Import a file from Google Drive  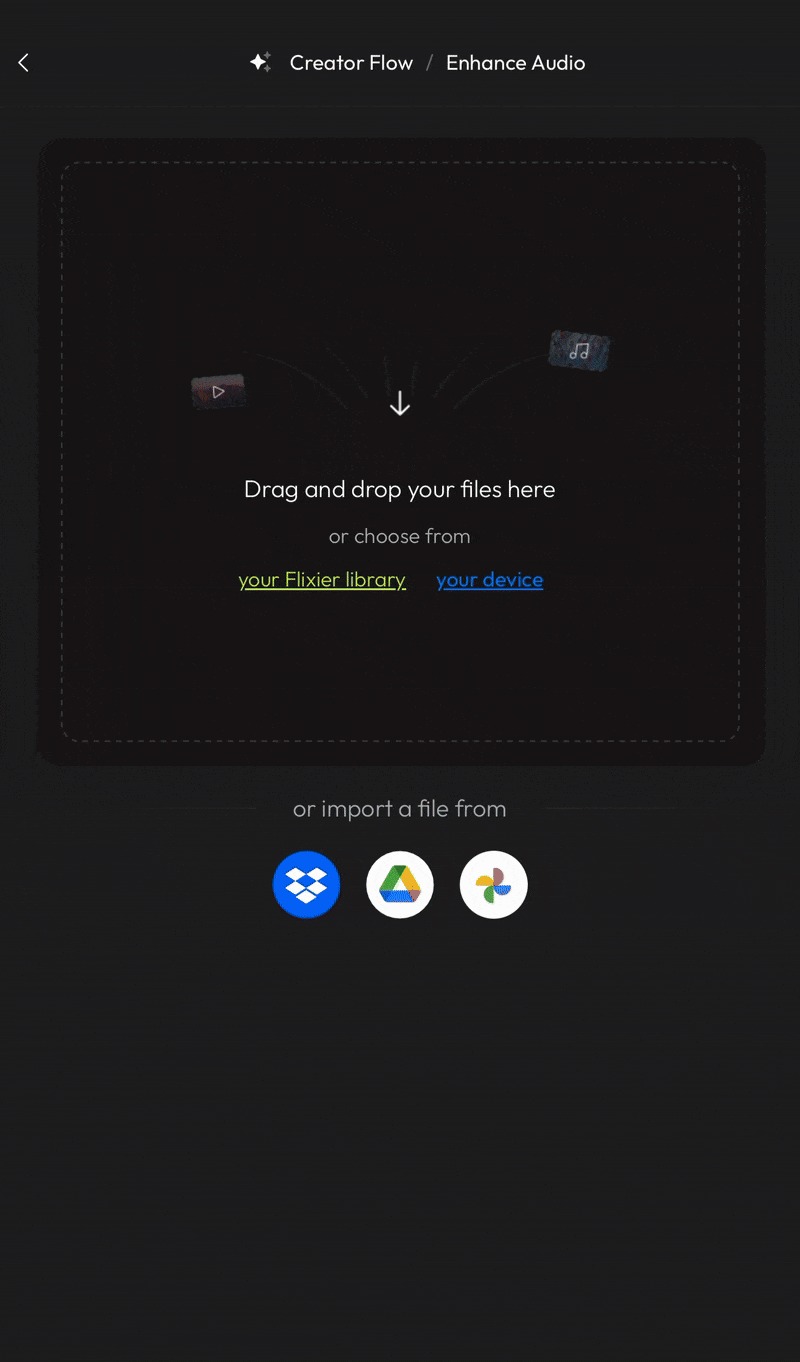400,885
